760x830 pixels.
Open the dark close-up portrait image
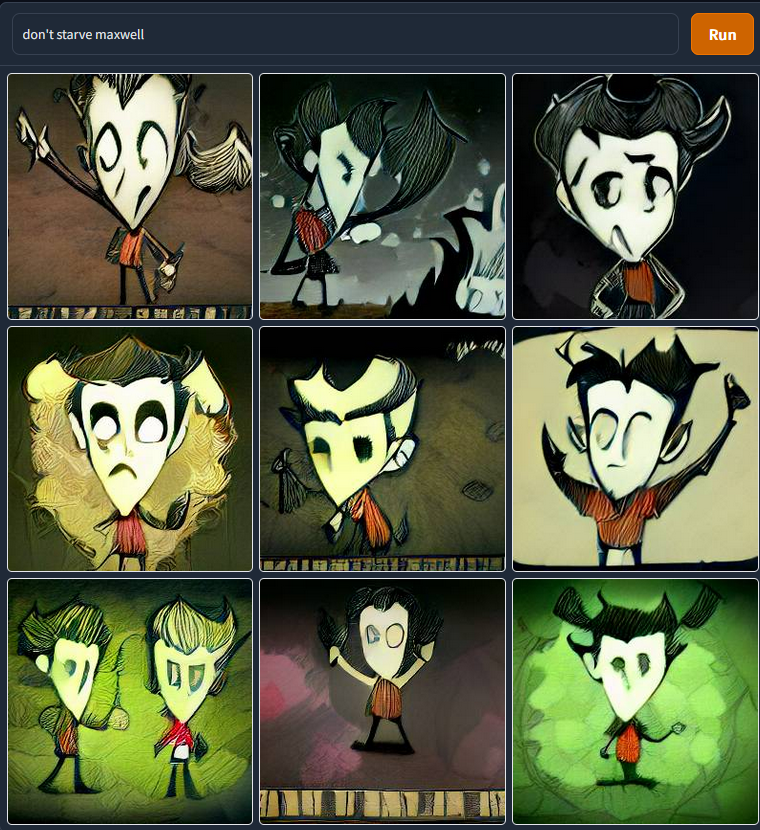tap(635, 196)
